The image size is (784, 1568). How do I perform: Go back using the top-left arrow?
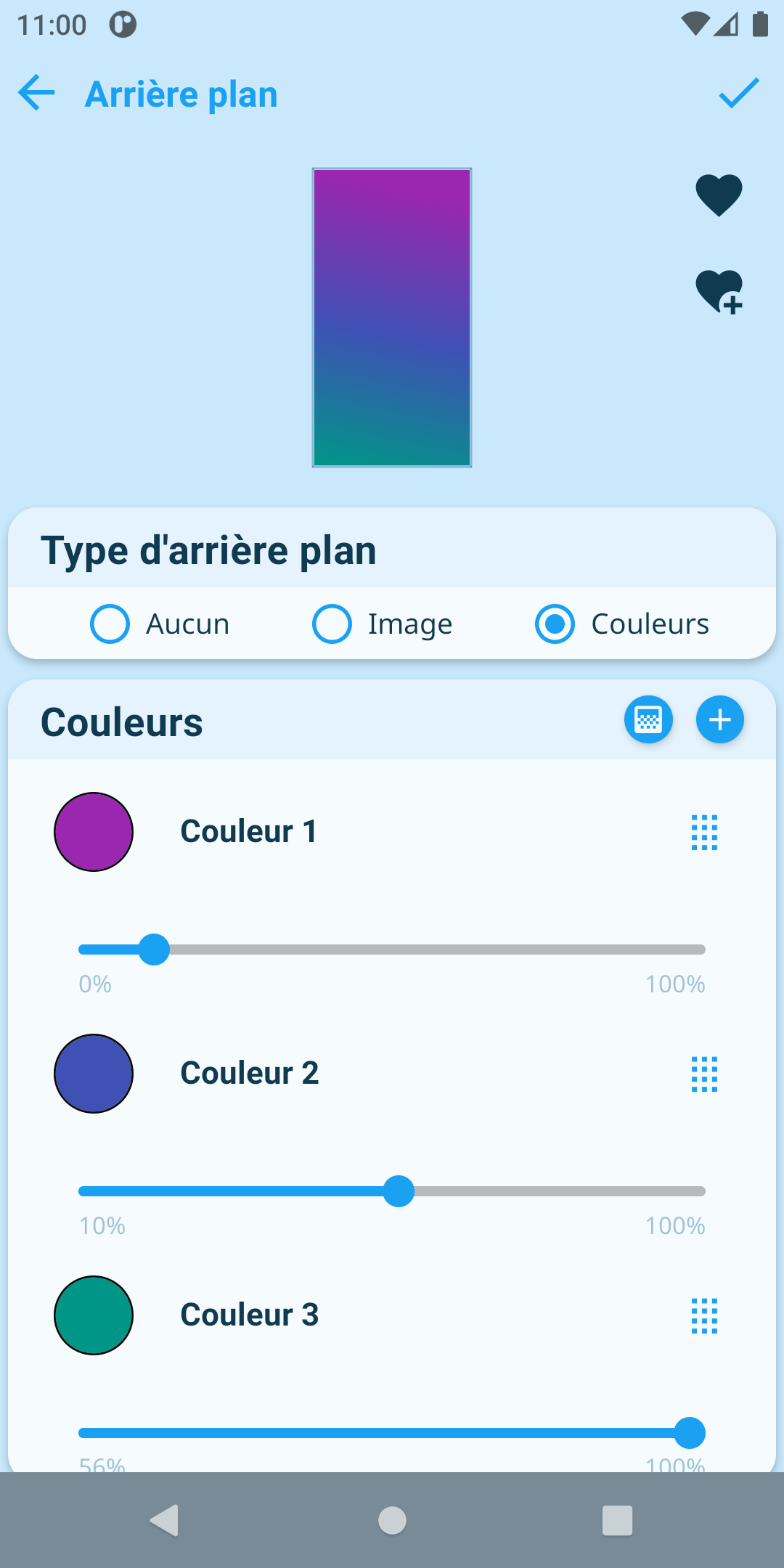click(36, 94)
